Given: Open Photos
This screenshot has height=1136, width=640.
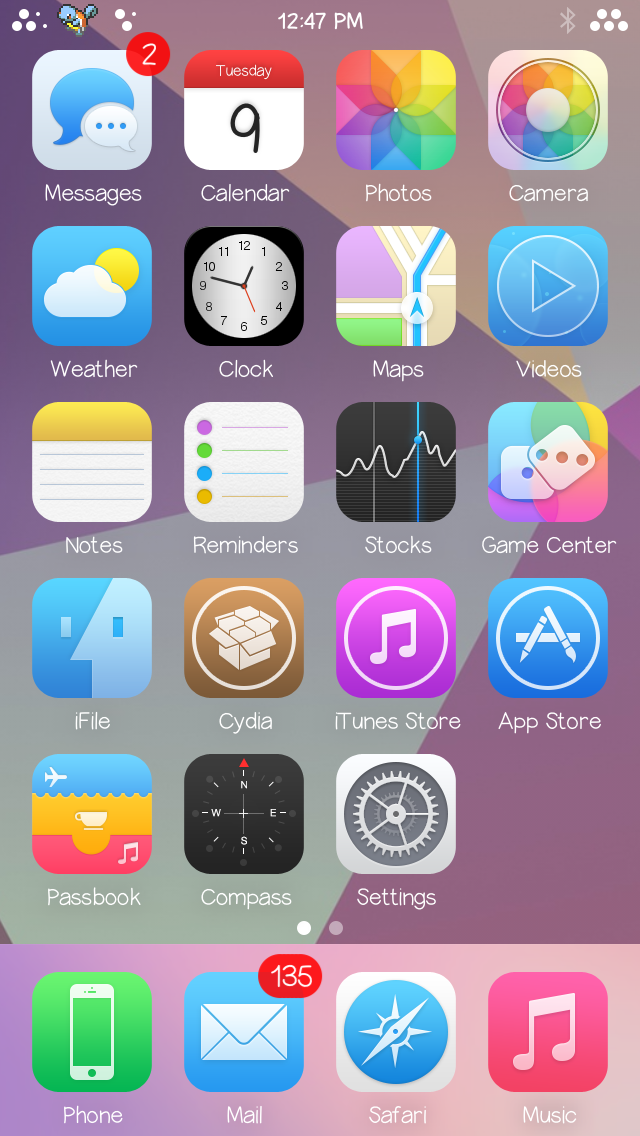Looking at the screenshot, I should [396, 110].
